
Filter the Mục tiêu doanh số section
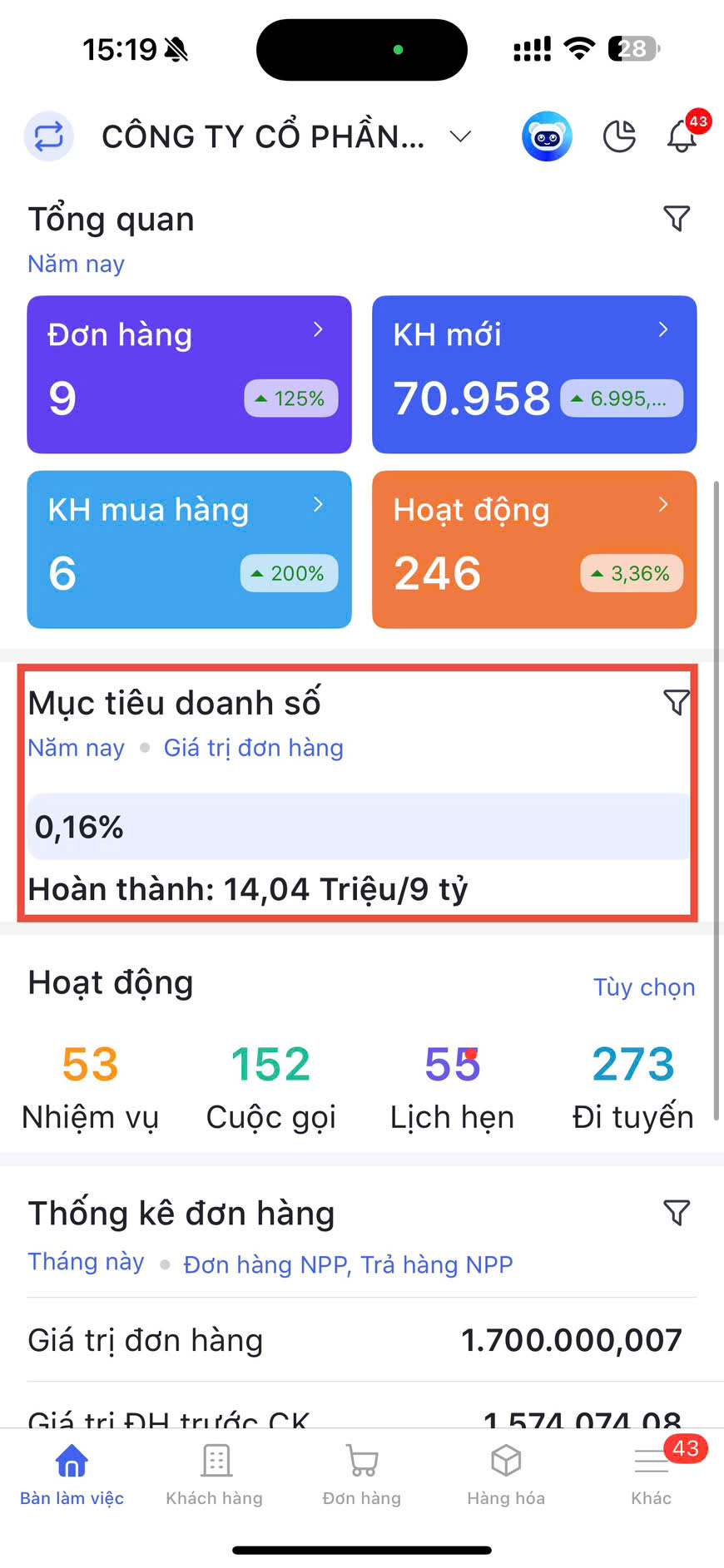[x=677, y=703]
